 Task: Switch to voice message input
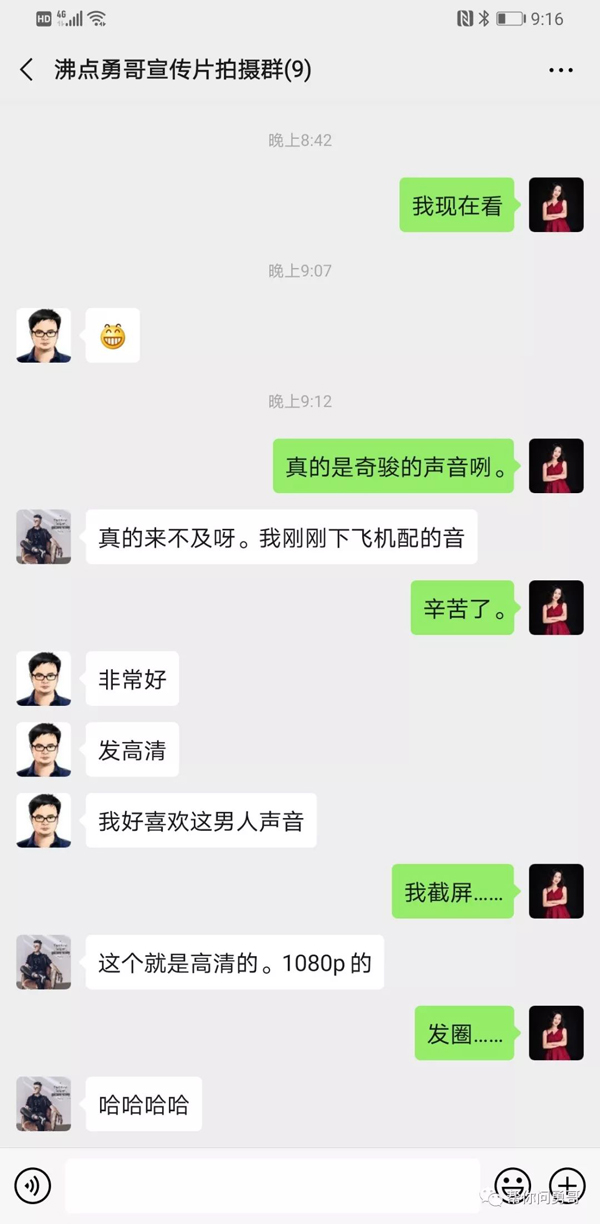34,1186
